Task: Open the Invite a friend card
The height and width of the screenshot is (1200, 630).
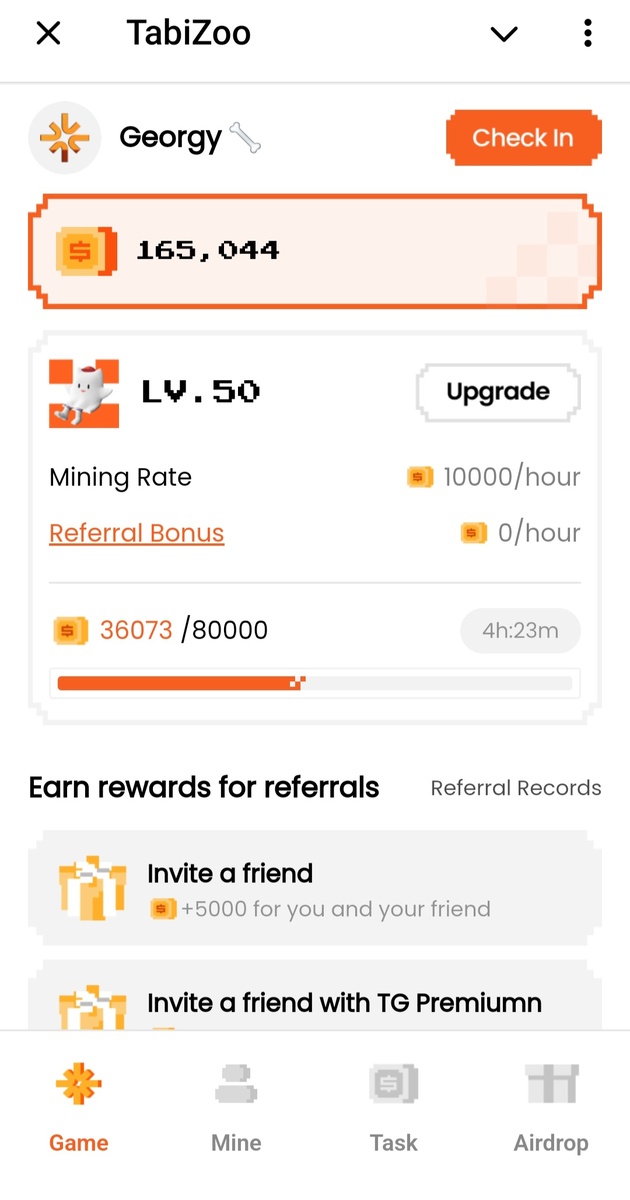Action: (315, 889)
